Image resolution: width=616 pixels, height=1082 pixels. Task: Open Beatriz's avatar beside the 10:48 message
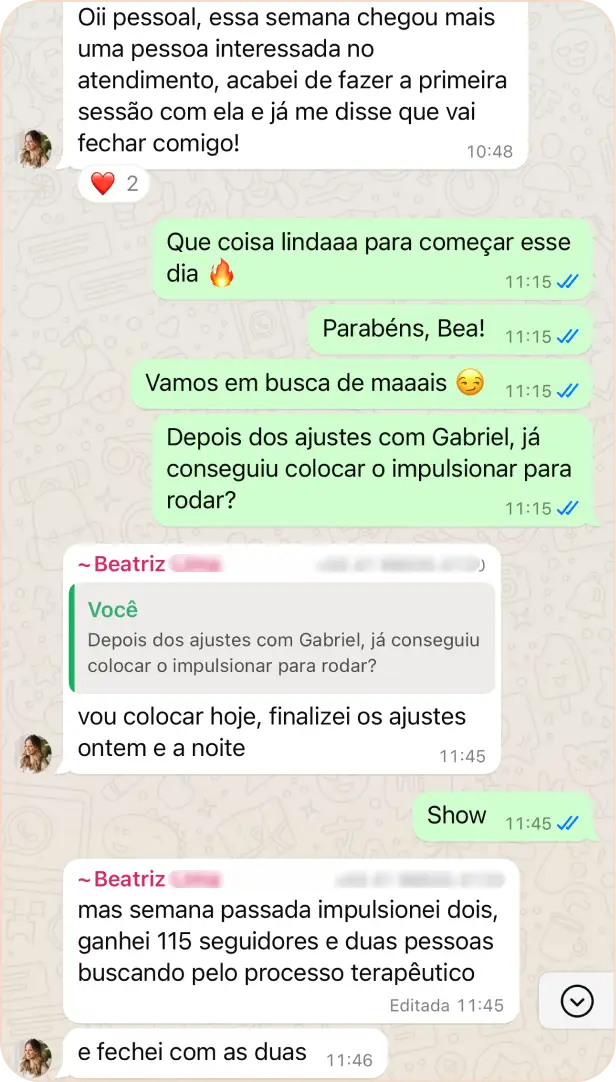[x=34, y=149]
